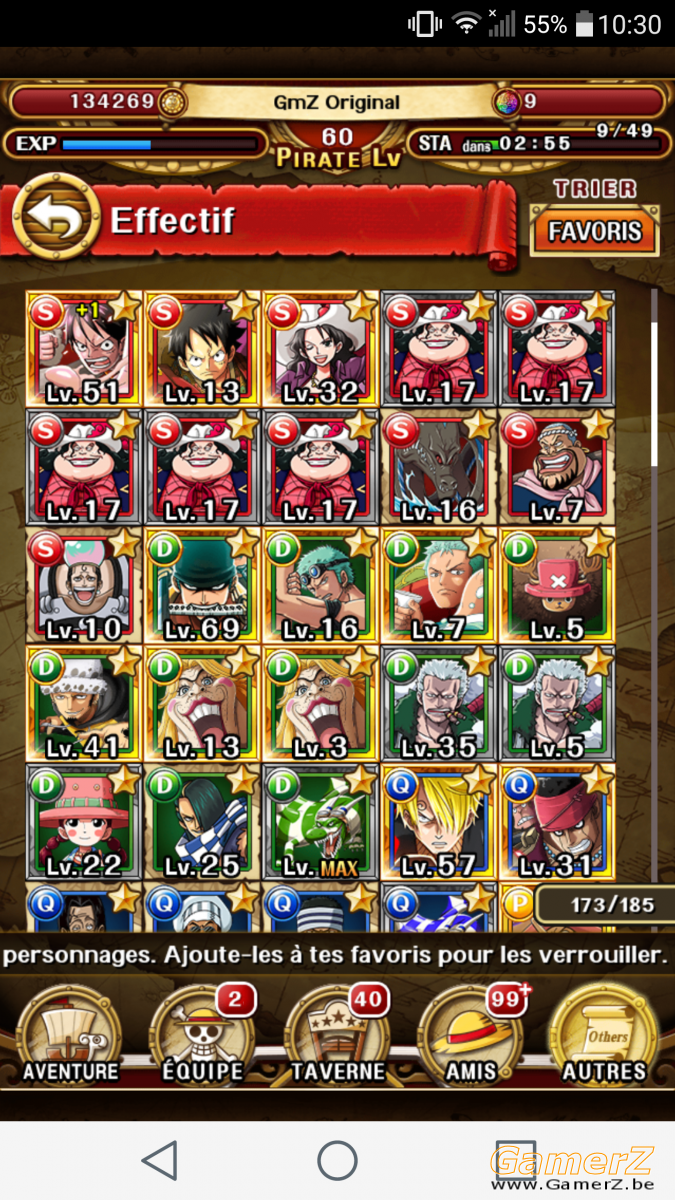Open the AMIS tab

(x=471, y=1033)
